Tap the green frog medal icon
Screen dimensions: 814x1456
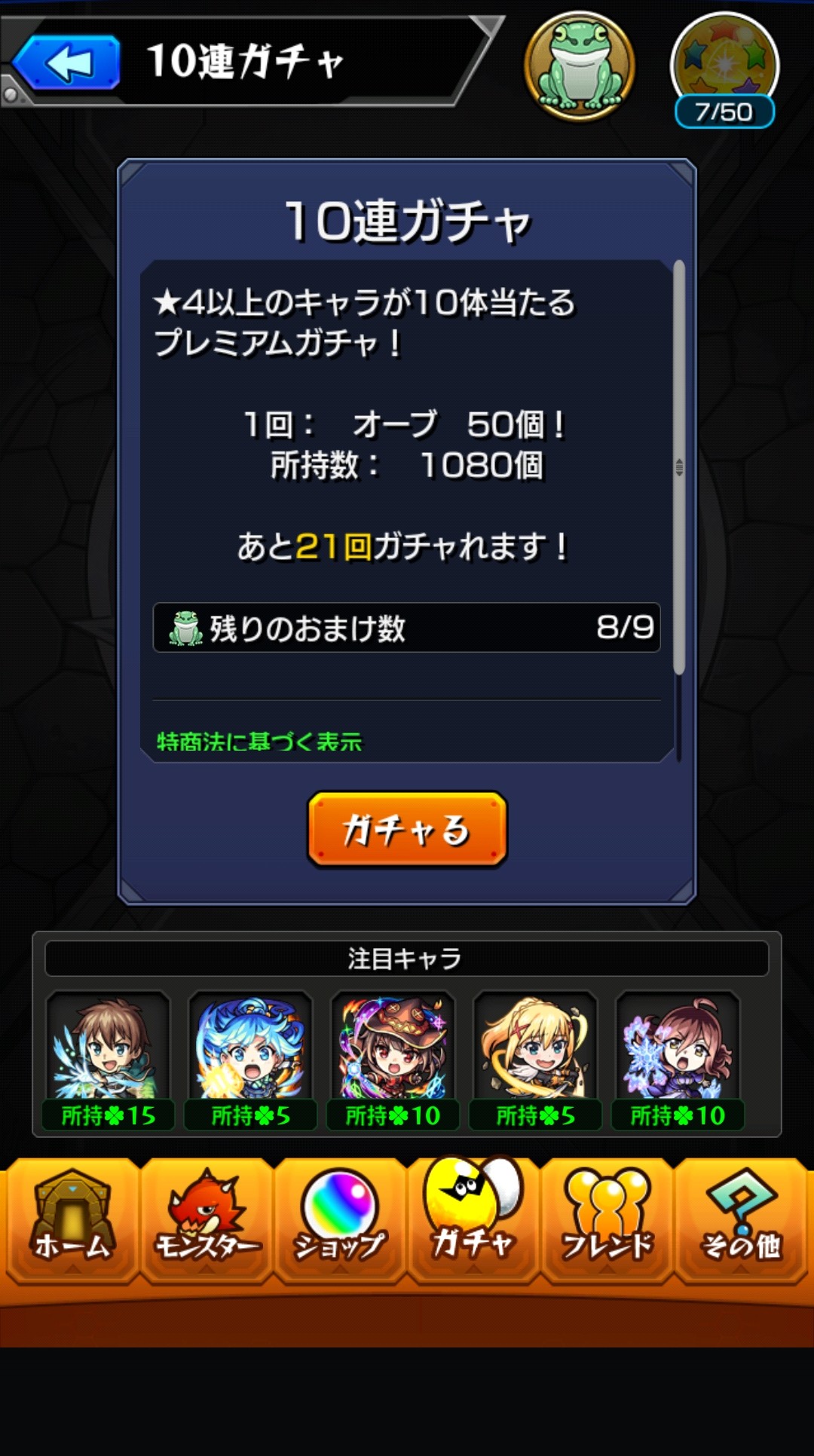pyautogui.click(x=579, y=66)
